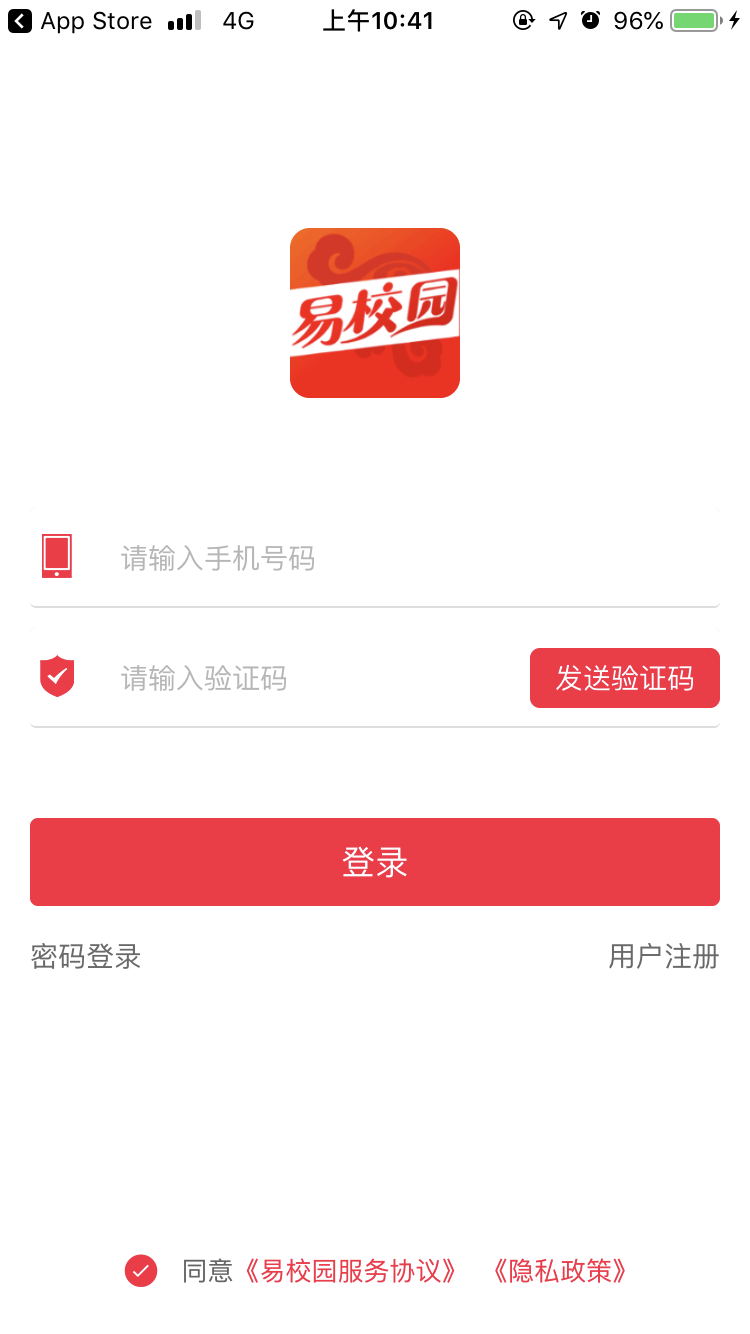Uncheck the 同意 agreement checkbox
Image resolution: width=750 pixels, height=1334 pixels.
tap(141, 1271)
